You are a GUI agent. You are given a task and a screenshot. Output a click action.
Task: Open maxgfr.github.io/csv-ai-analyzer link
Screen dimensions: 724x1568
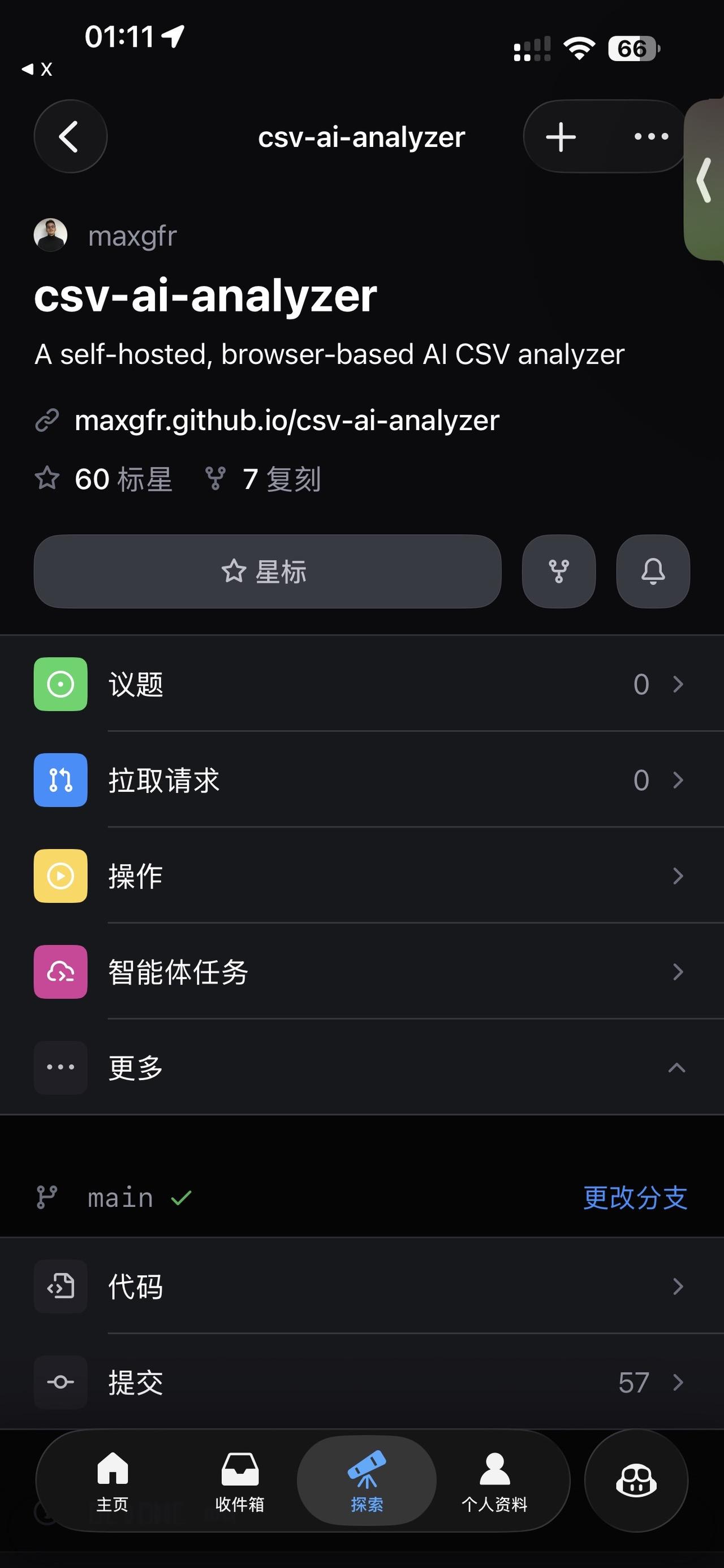pyautogui.click(x=286, y=419)
